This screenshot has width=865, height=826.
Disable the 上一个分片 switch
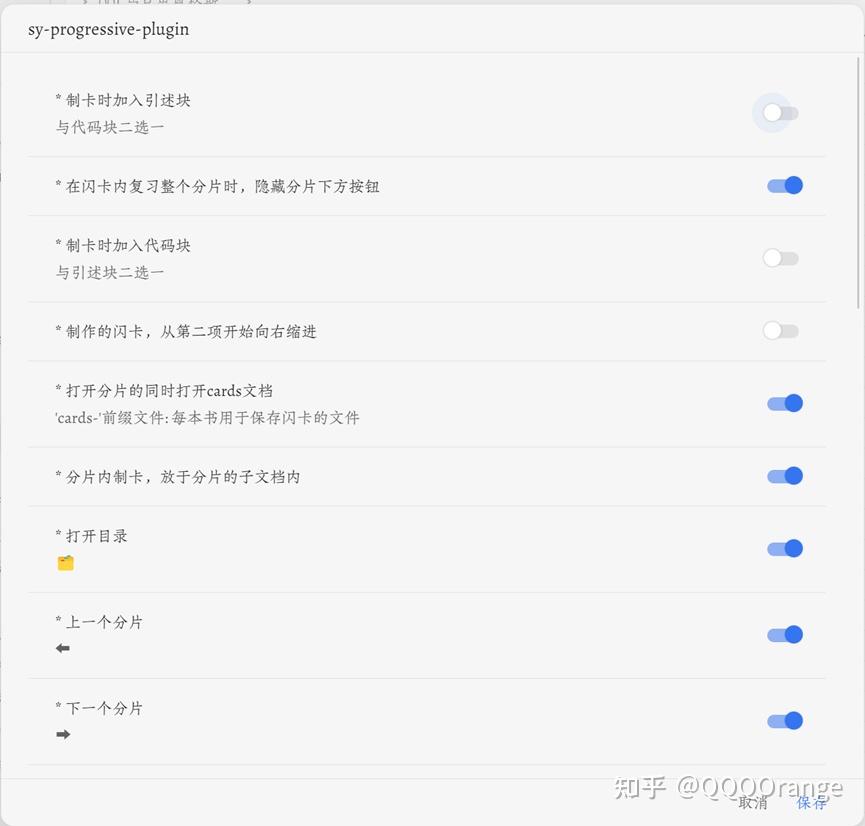pos(784,634)
